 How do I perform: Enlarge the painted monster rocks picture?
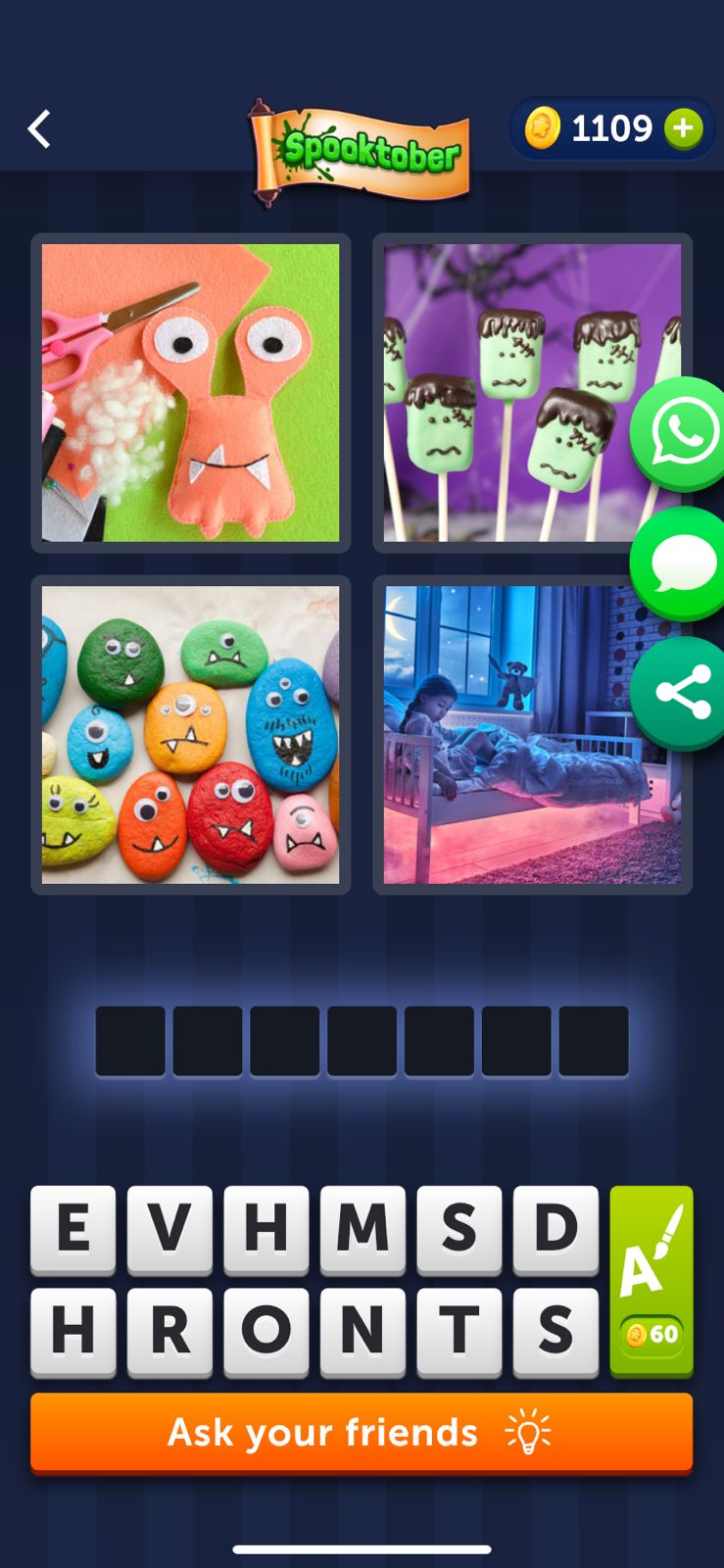(191, 735)
